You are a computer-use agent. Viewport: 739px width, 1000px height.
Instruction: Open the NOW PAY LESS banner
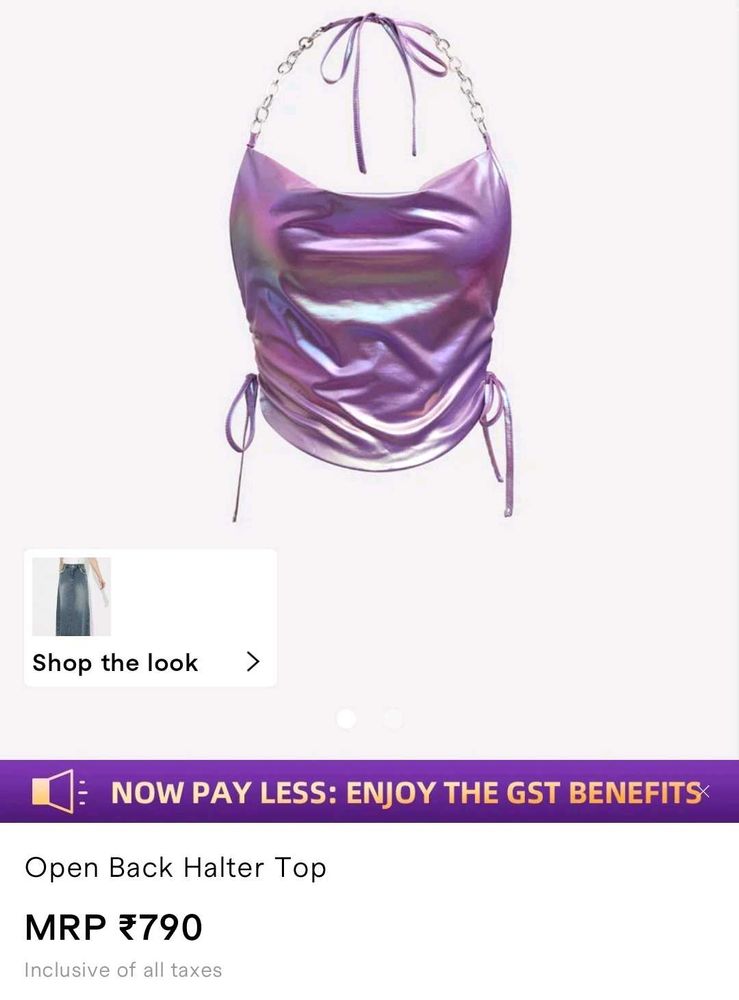coord(370,791)
